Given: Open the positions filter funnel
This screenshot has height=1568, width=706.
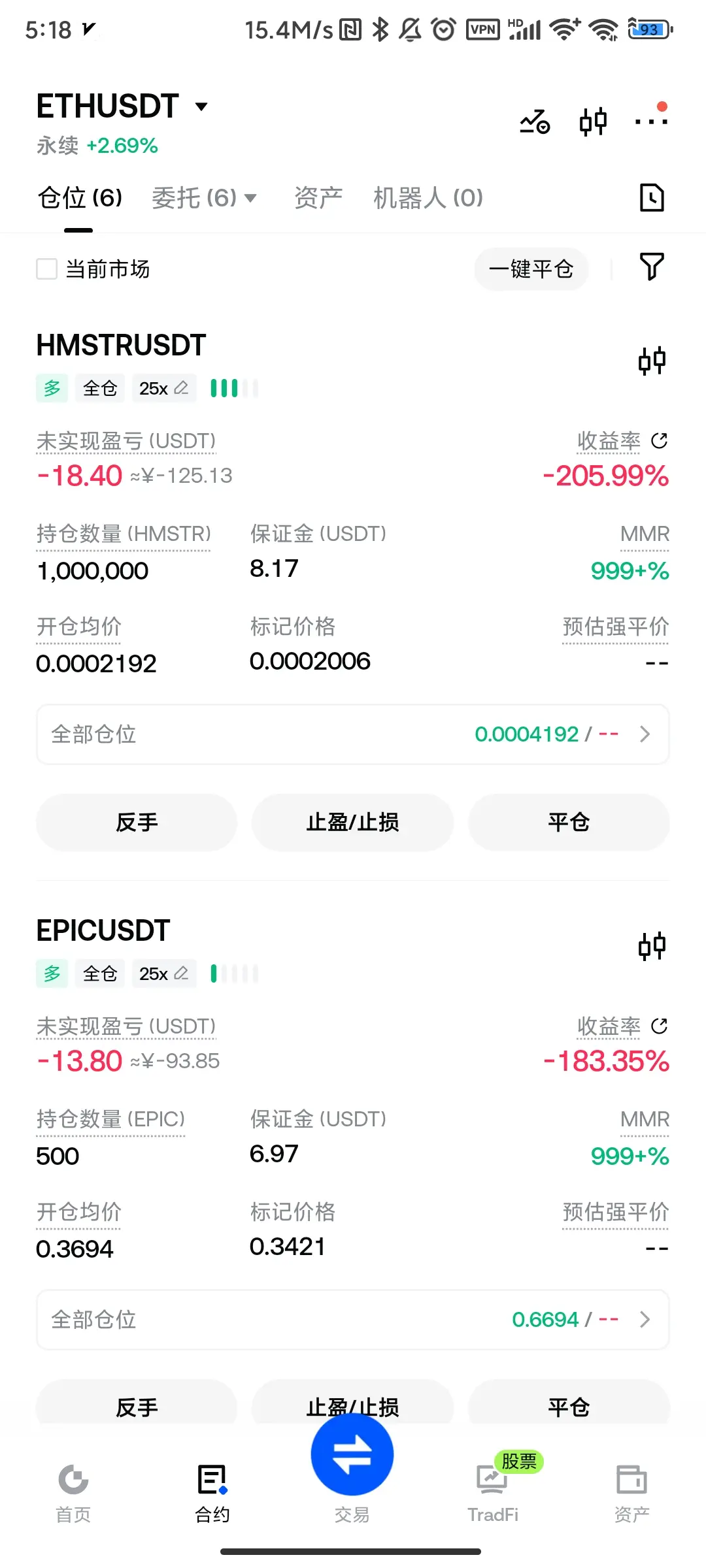Looking at the screenshot, I should pyautogui.click(x=652, y=267).
